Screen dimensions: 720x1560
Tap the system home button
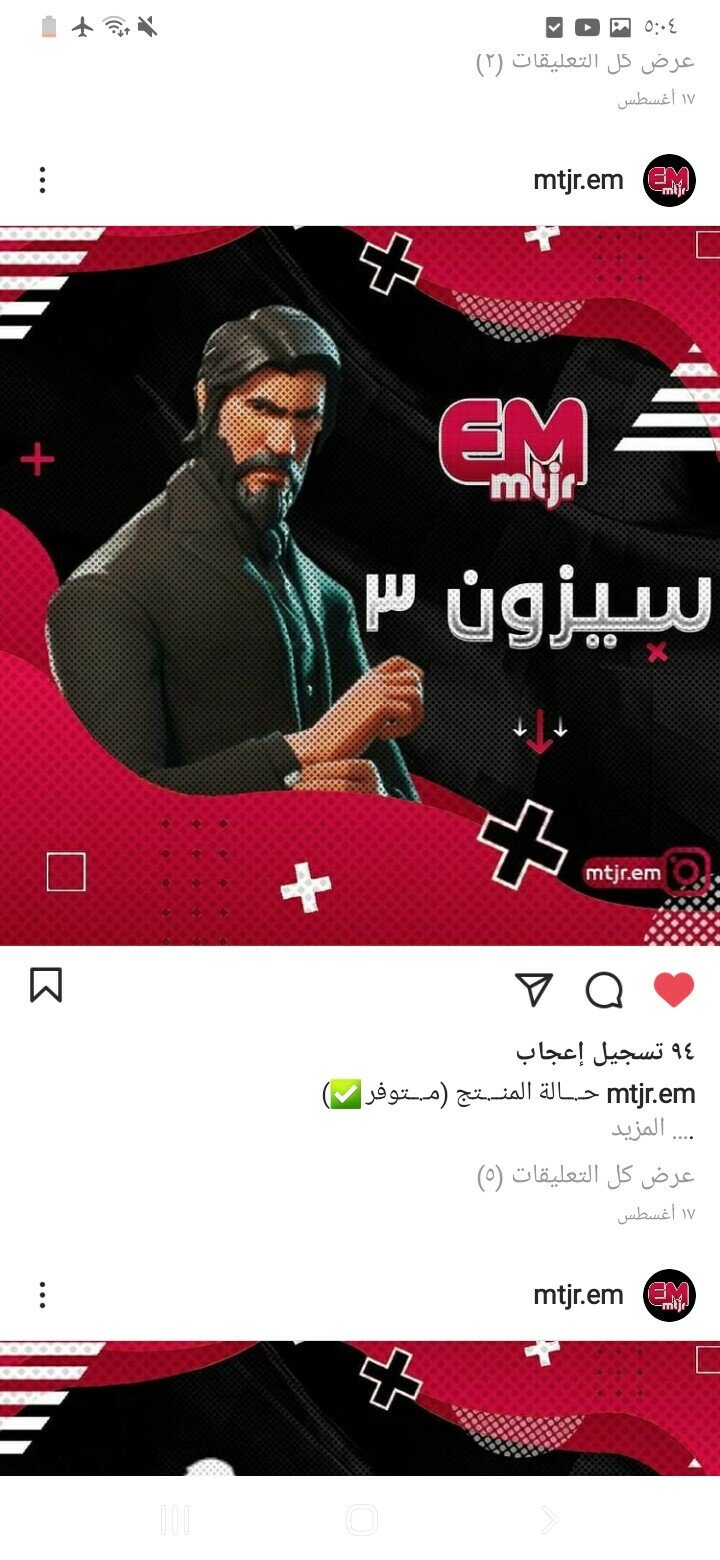361,1521
